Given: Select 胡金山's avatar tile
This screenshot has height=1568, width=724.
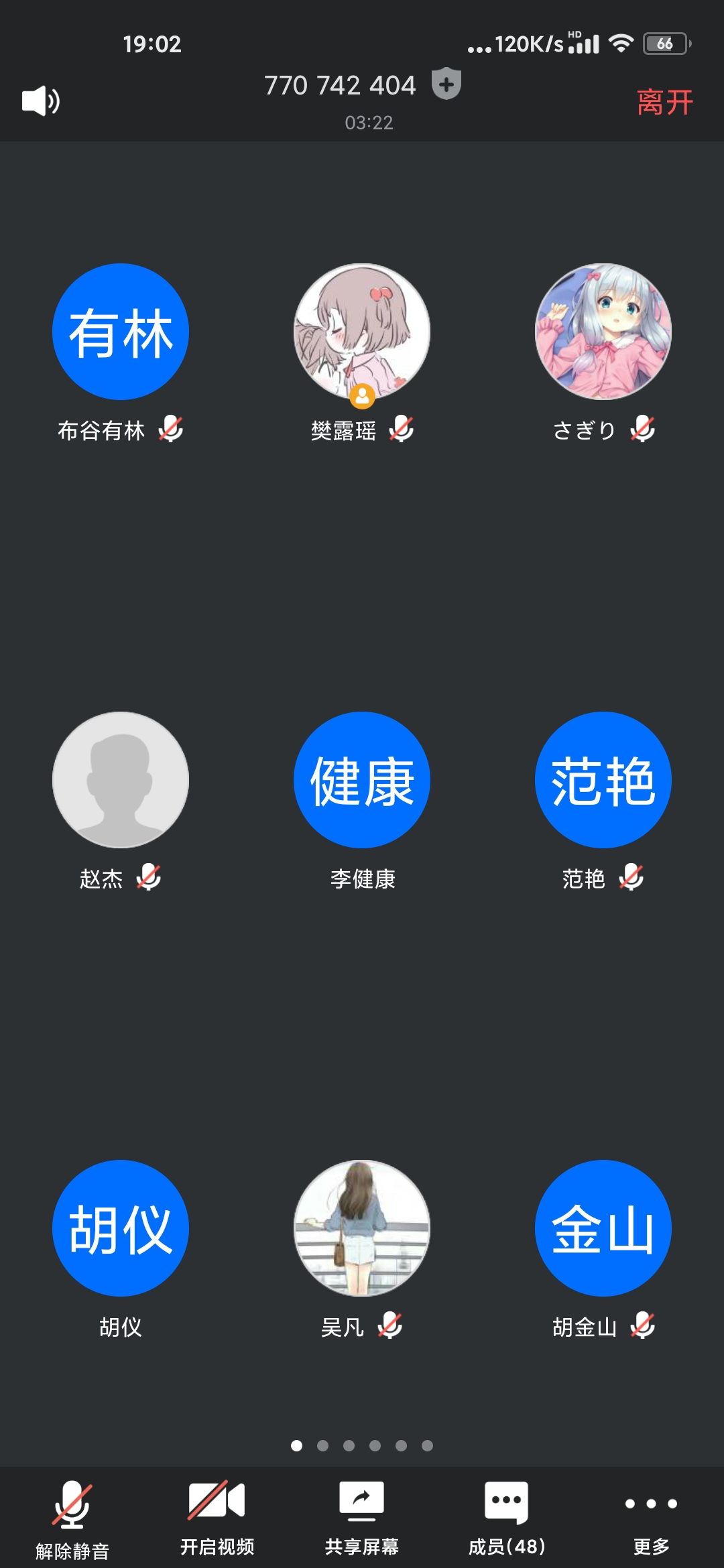Looking at the screenshot, I should tap(603, 1228).
